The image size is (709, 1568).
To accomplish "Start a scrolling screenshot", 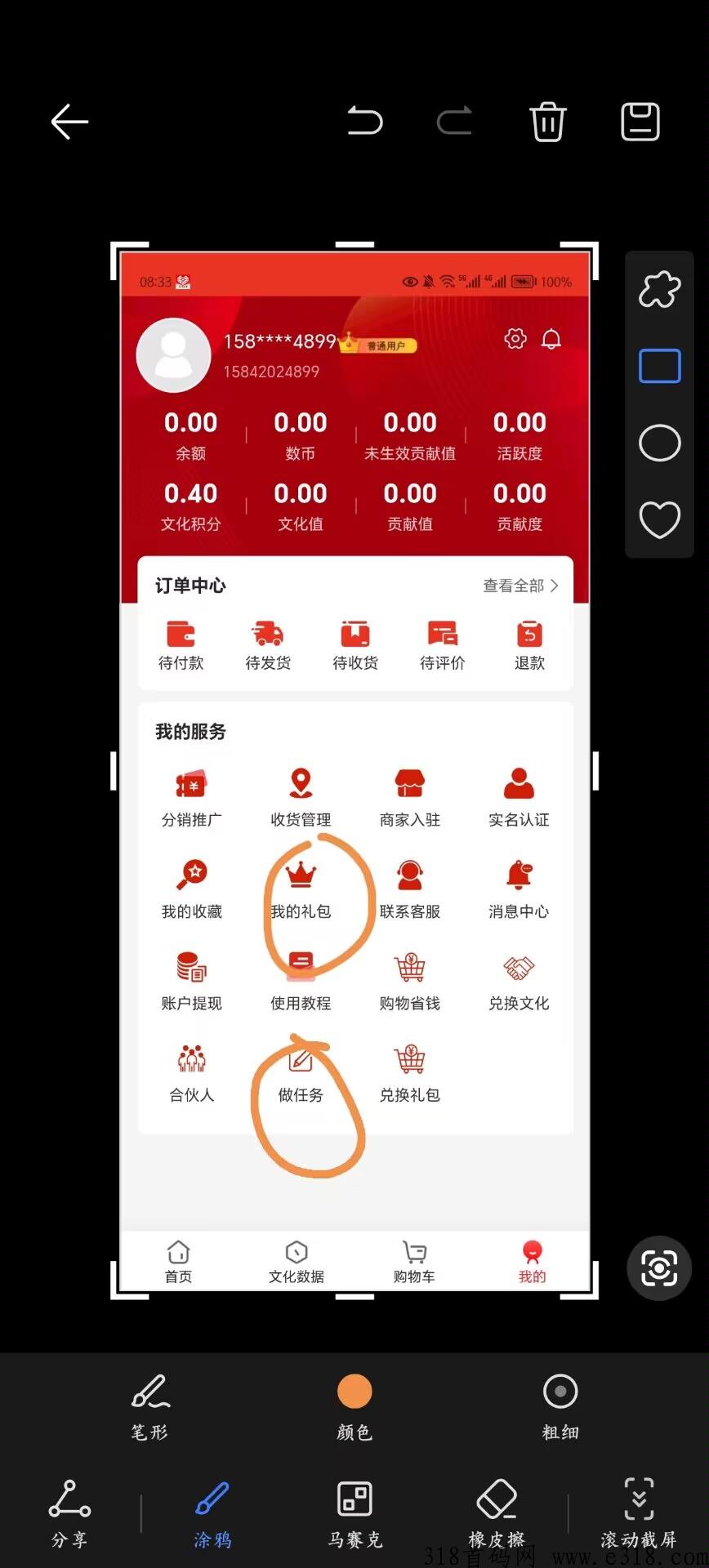I will point(639,1514).
